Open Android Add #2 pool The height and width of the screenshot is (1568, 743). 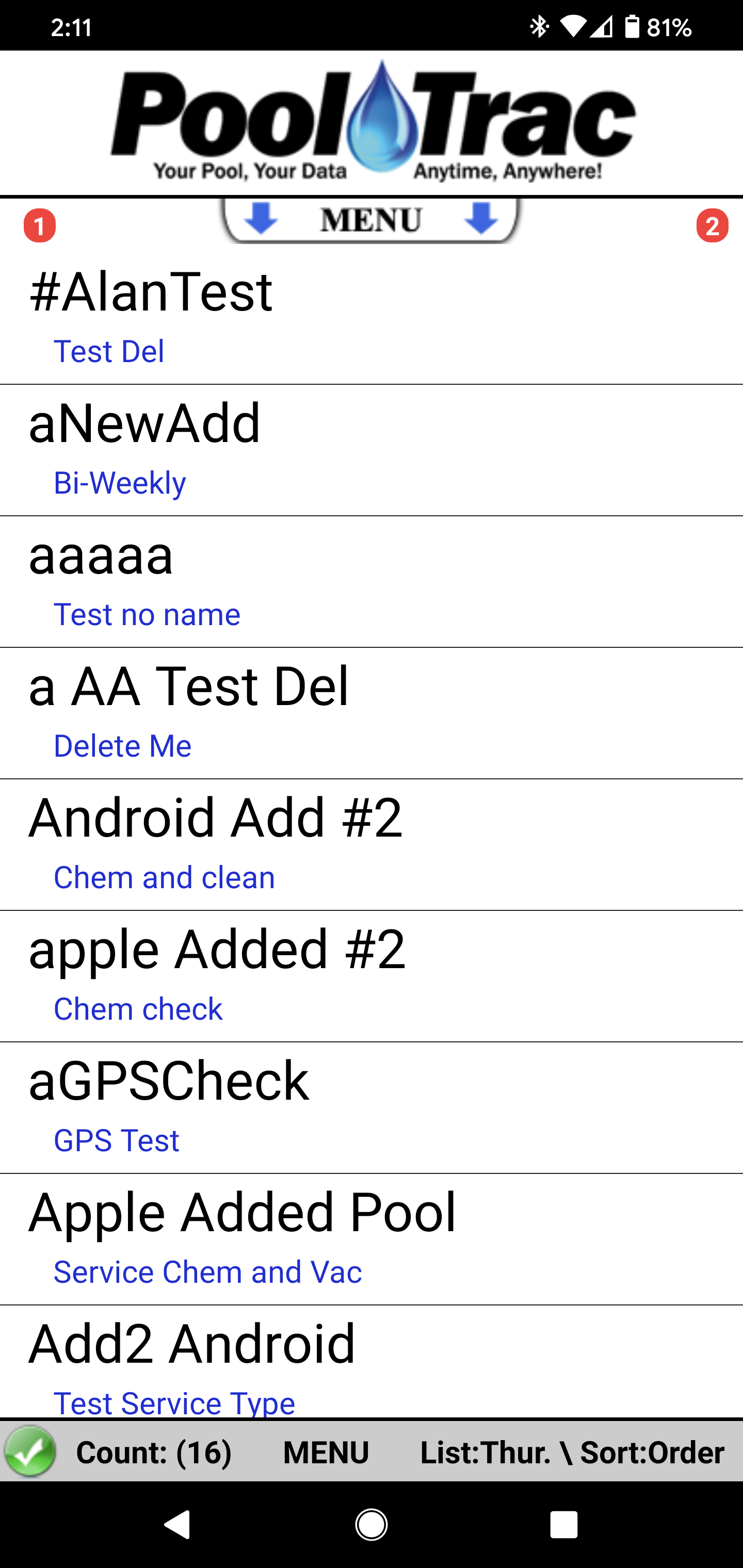point(372,845)
